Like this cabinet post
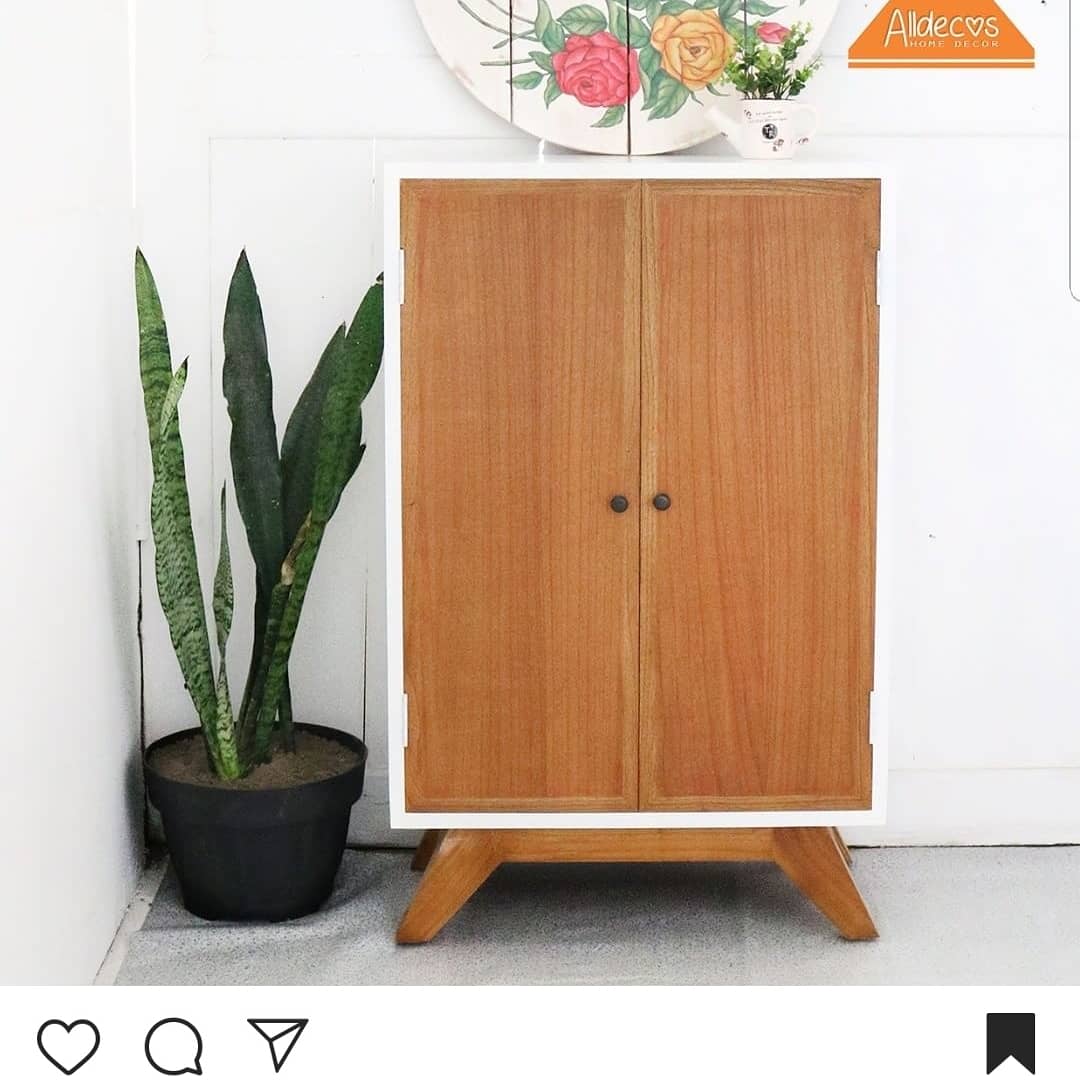 tap(68, 1046)
